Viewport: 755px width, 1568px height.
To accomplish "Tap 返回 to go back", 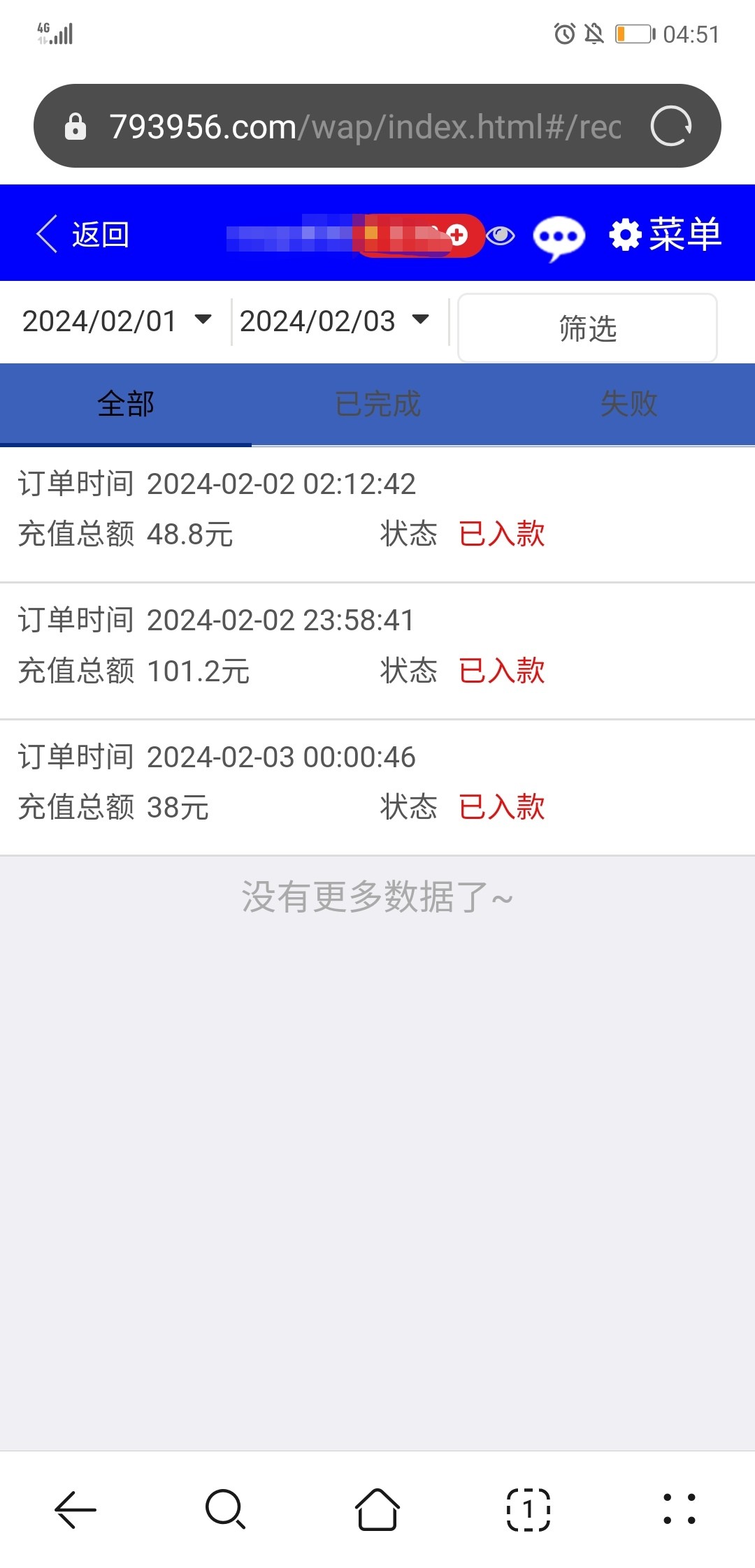I will [x=85, y=234].
